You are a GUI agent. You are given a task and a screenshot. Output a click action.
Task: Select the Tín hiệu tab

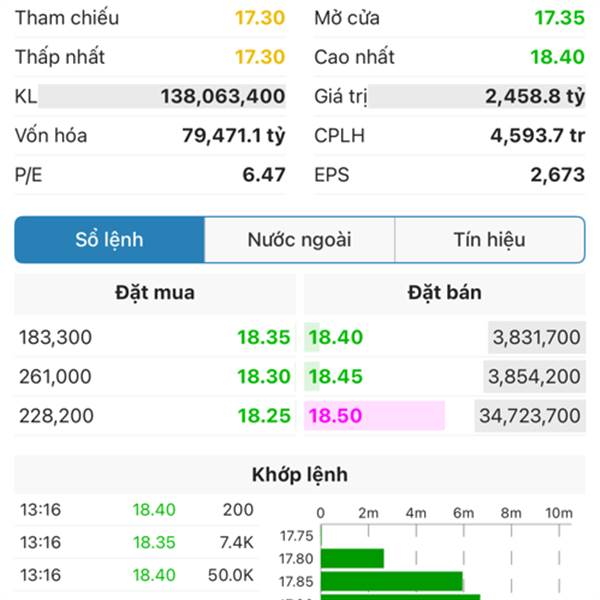coord(489,240)
